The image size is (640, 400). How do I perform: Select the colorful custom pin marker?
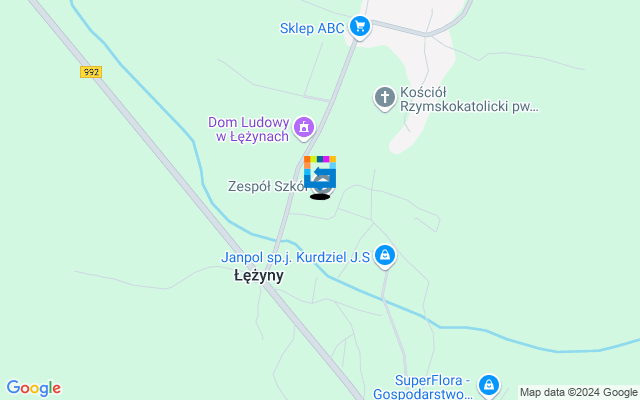[x=320, y=173]
